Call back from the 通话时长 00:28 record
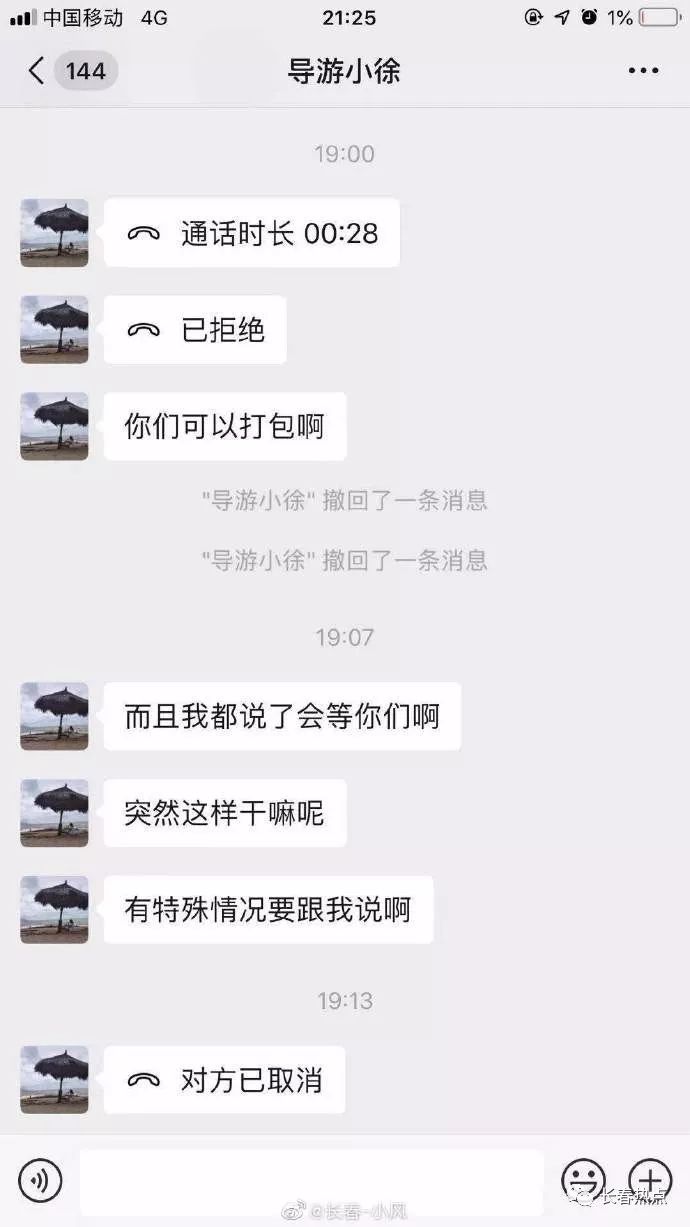Screen dimensions: 690x1227 pyautogui.click(x=252, y=233)
